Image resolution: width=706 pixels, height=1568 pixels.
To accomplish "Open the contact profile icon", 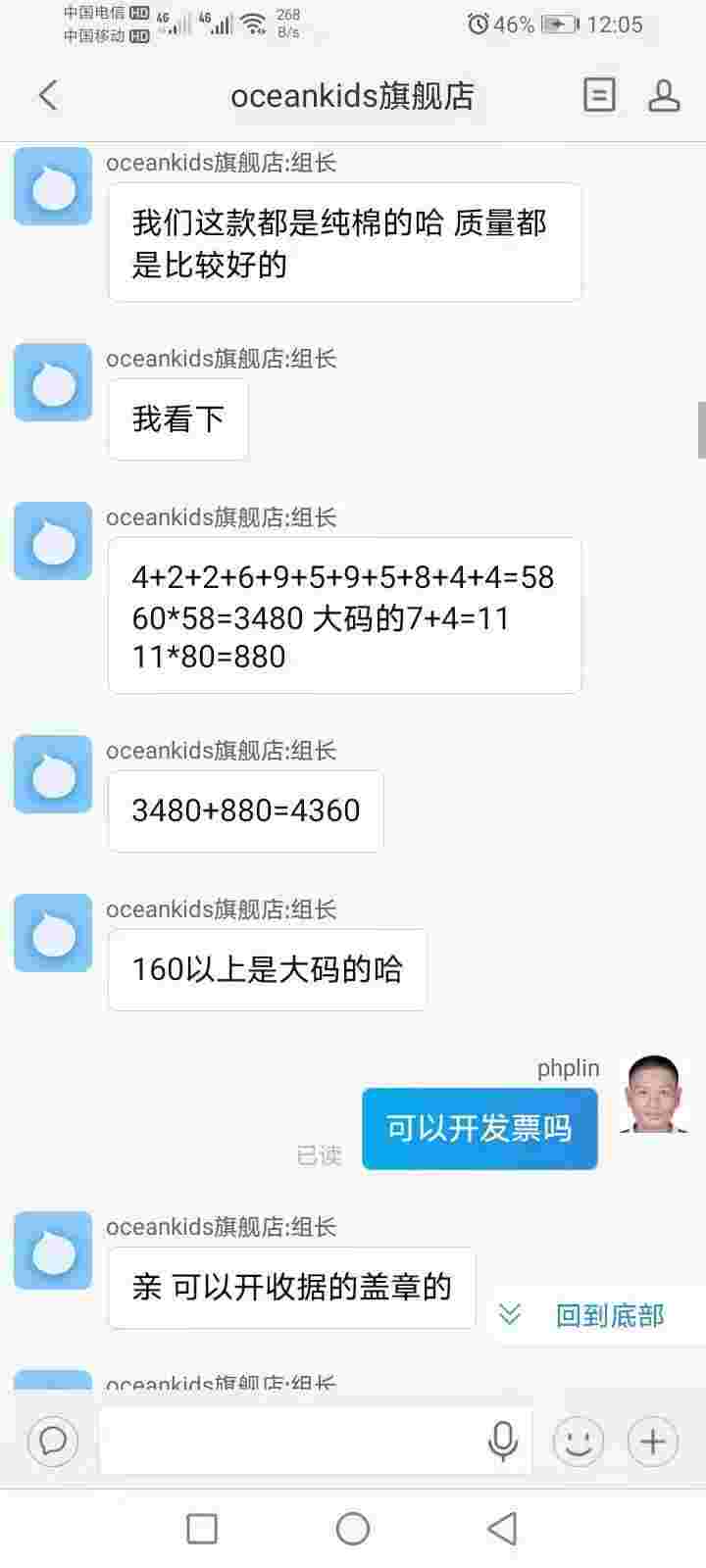I will (664, 95).
